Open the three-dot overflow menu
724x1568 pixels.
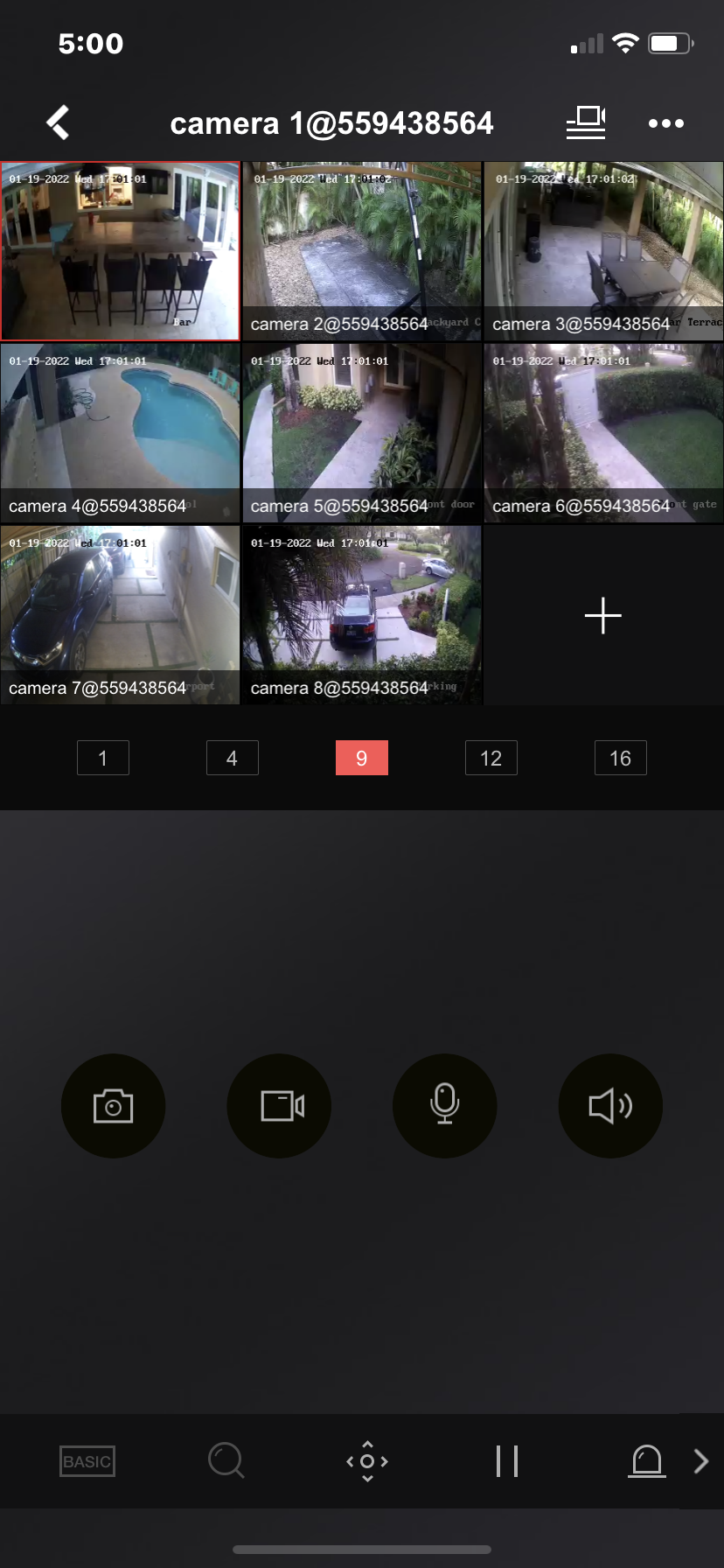coord(666,123)
